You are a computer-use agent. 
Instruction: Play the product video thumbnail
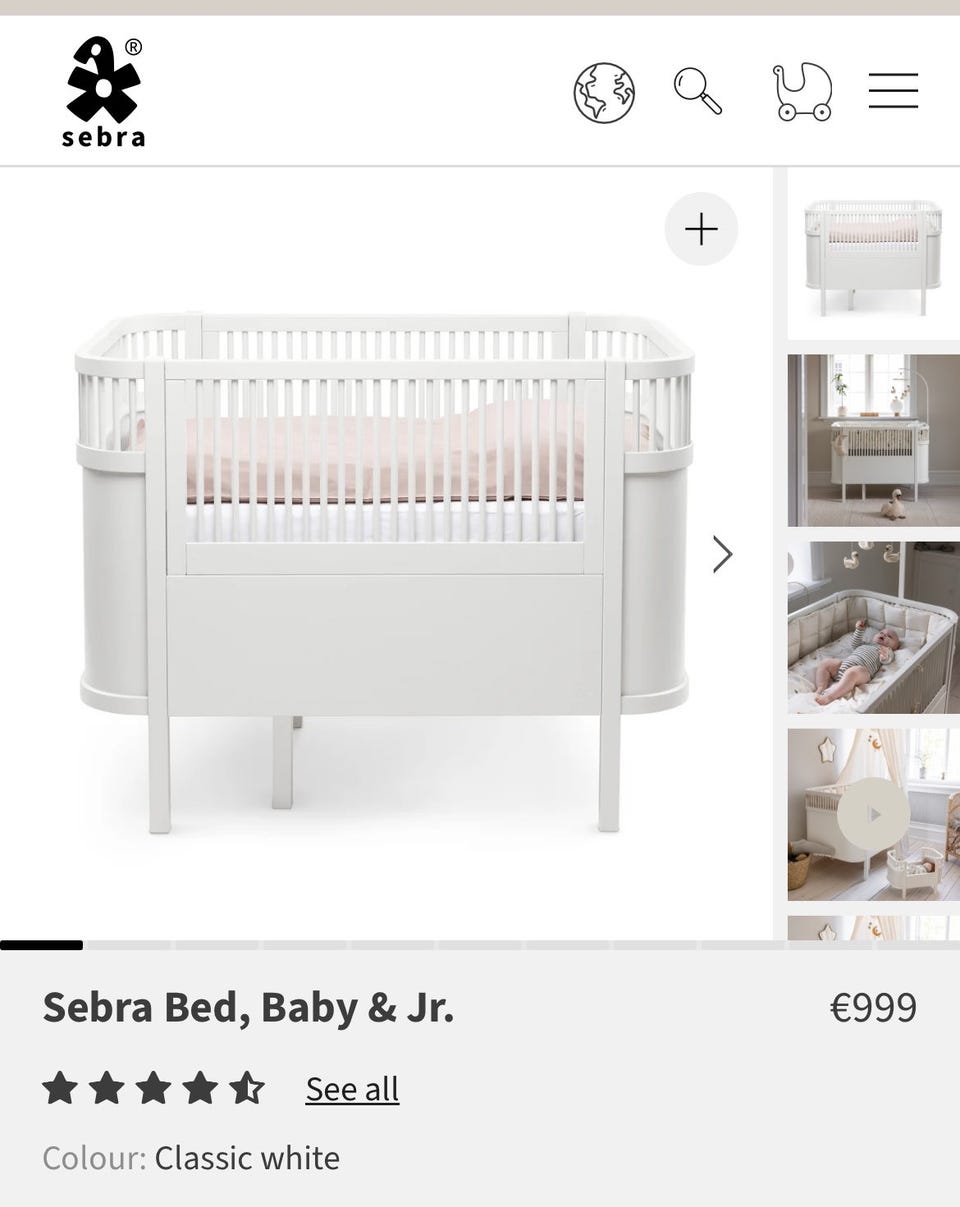click(873, 814)
